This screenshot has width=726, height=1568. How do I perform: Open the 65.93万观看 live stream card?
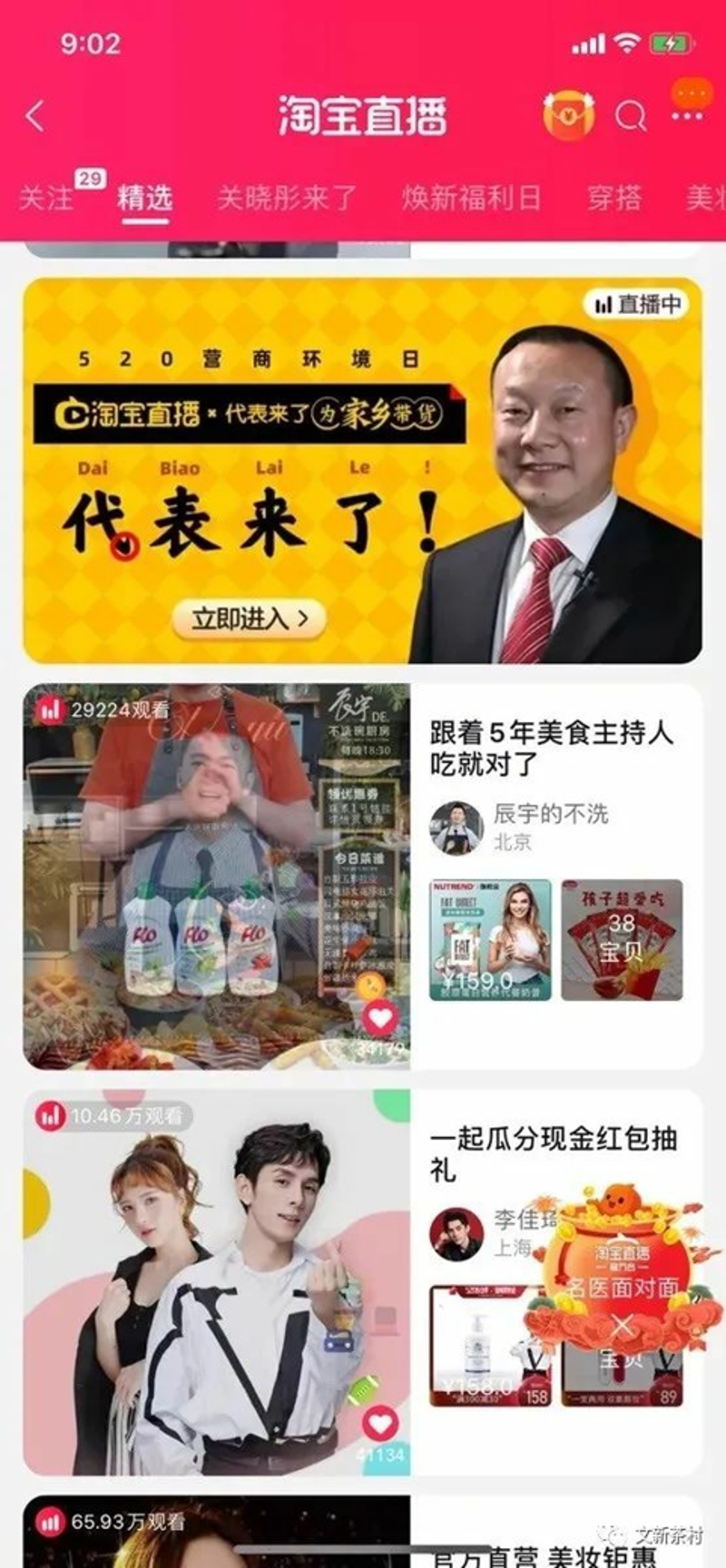click(x=216, y=1533)
